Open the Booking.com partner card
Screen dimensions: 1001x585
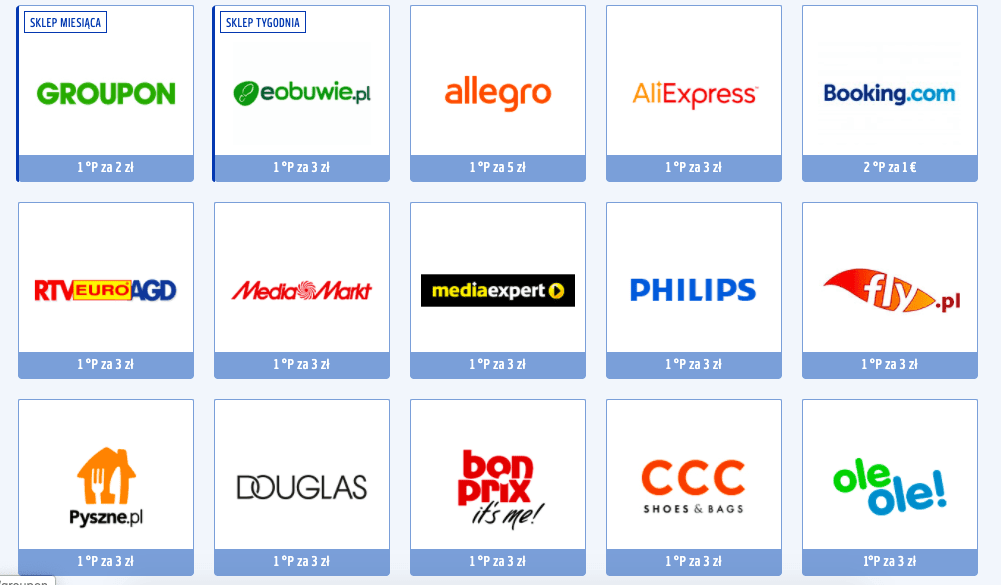coord(890,94)
